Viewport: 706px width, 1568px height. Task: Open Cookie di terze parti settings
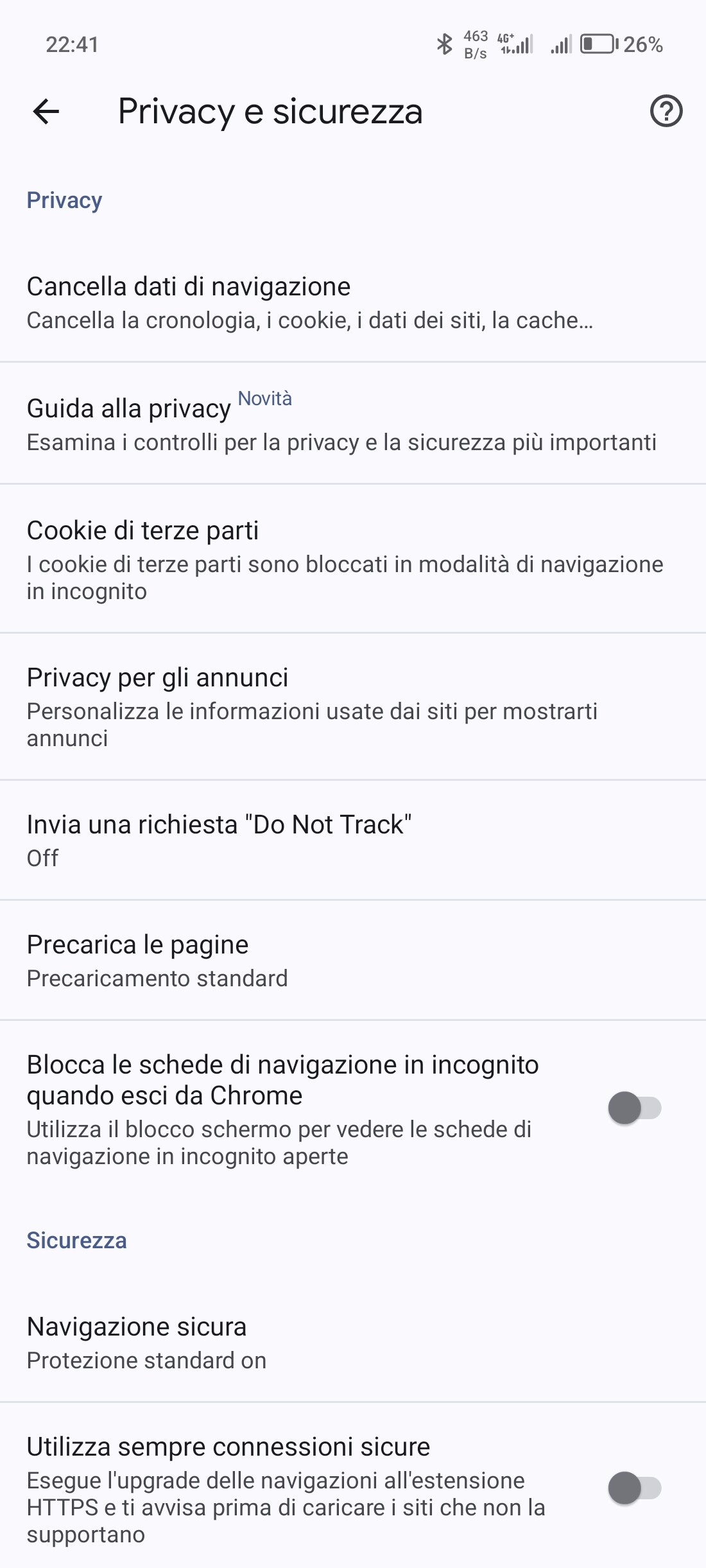coord(353,559)
